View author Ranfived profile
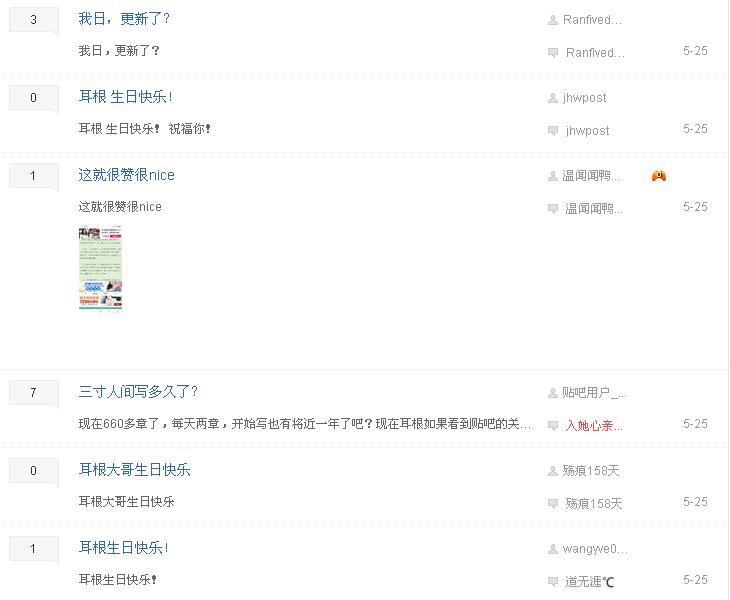 point(592,20)
